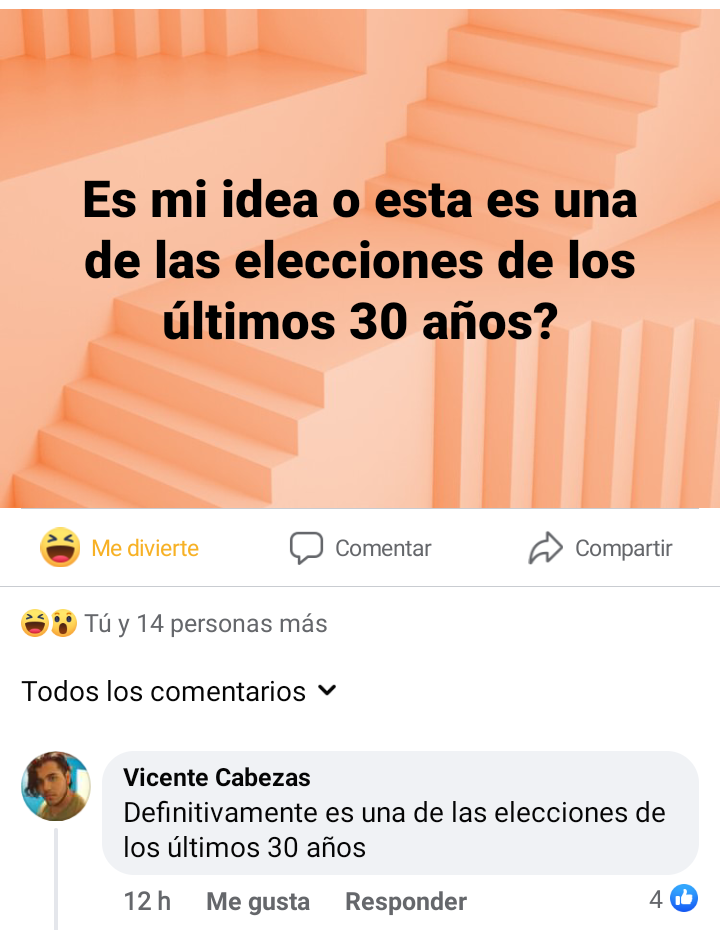Expand the Todos los comentarios dropdown
The height and width of the screenshot is (930, 720).
pos(180,691)
